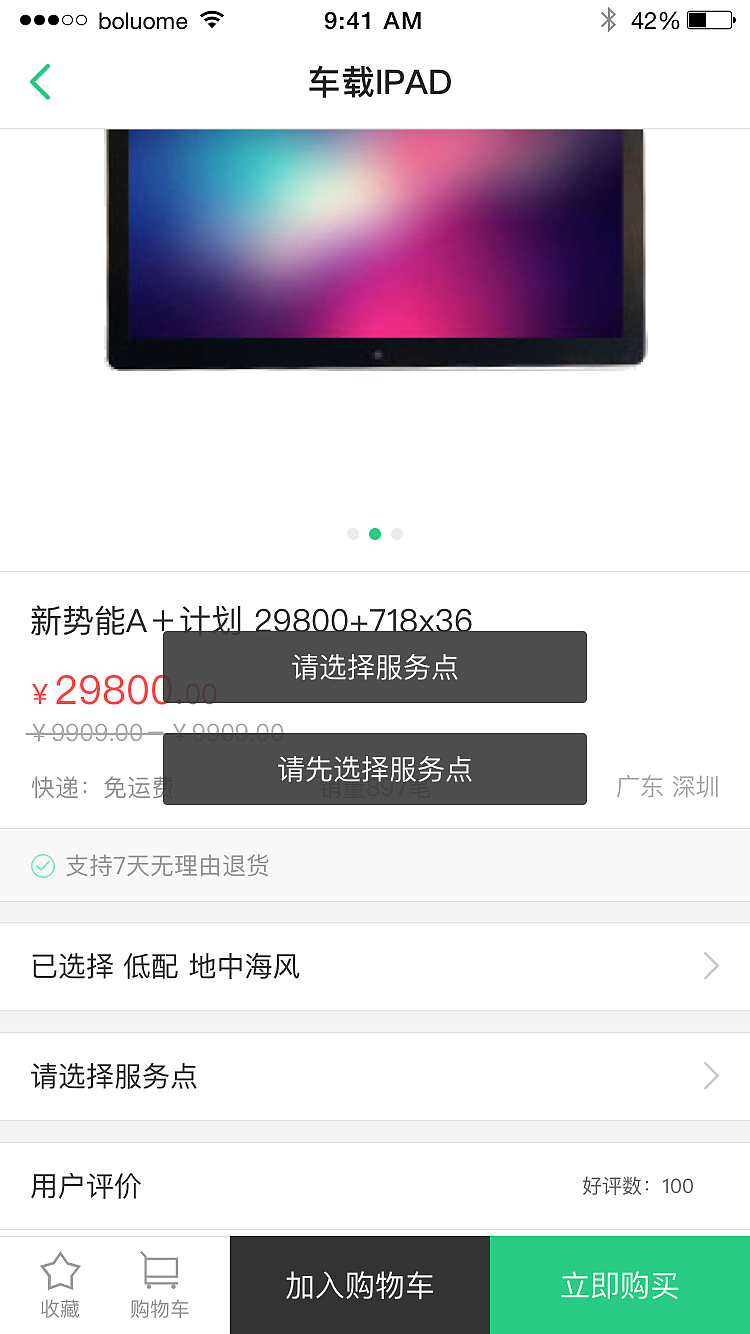The width and height of the screenshot is (750, 1334).
Task: Tap 加入购物车 to add to cart
Action: click(360, 1285)
